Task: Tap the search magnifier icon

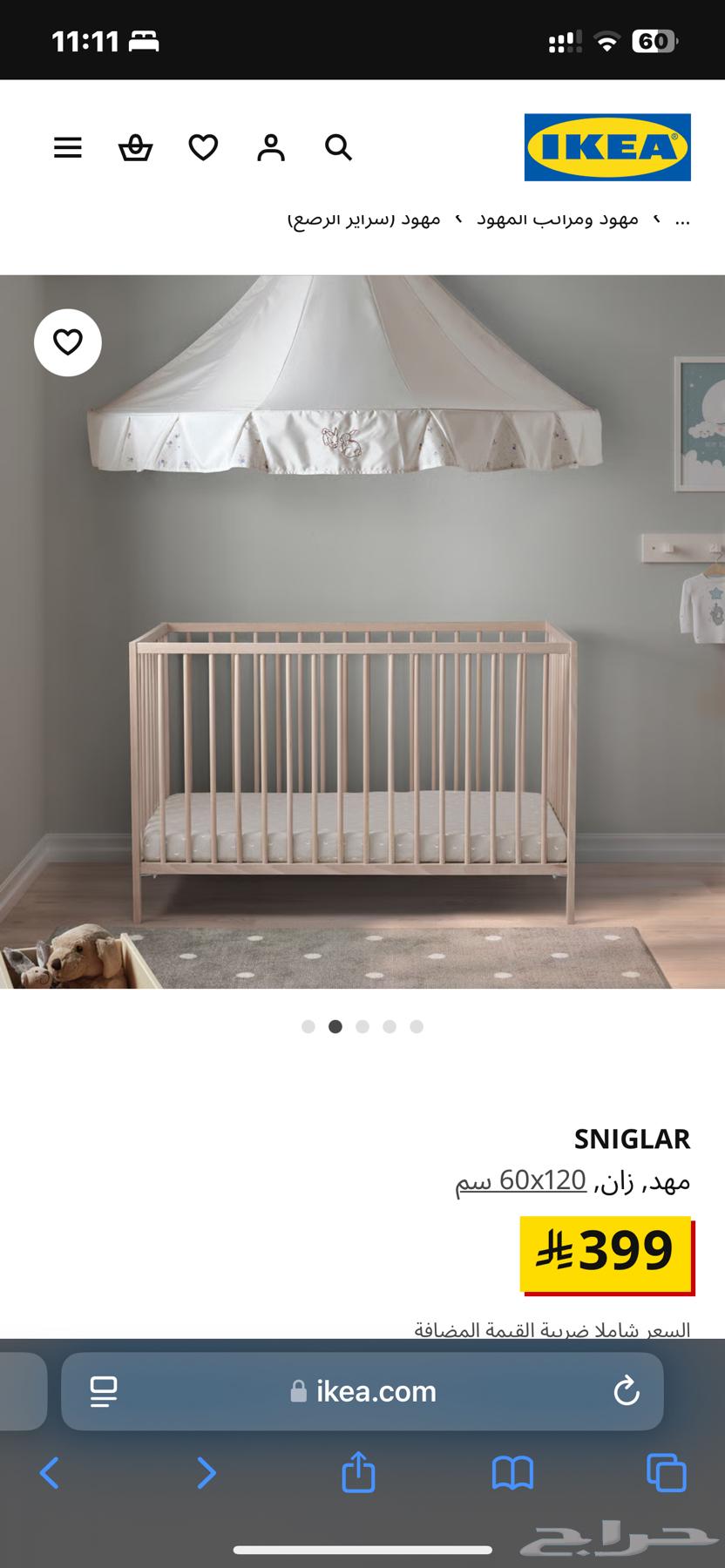Action: point(338,147)
